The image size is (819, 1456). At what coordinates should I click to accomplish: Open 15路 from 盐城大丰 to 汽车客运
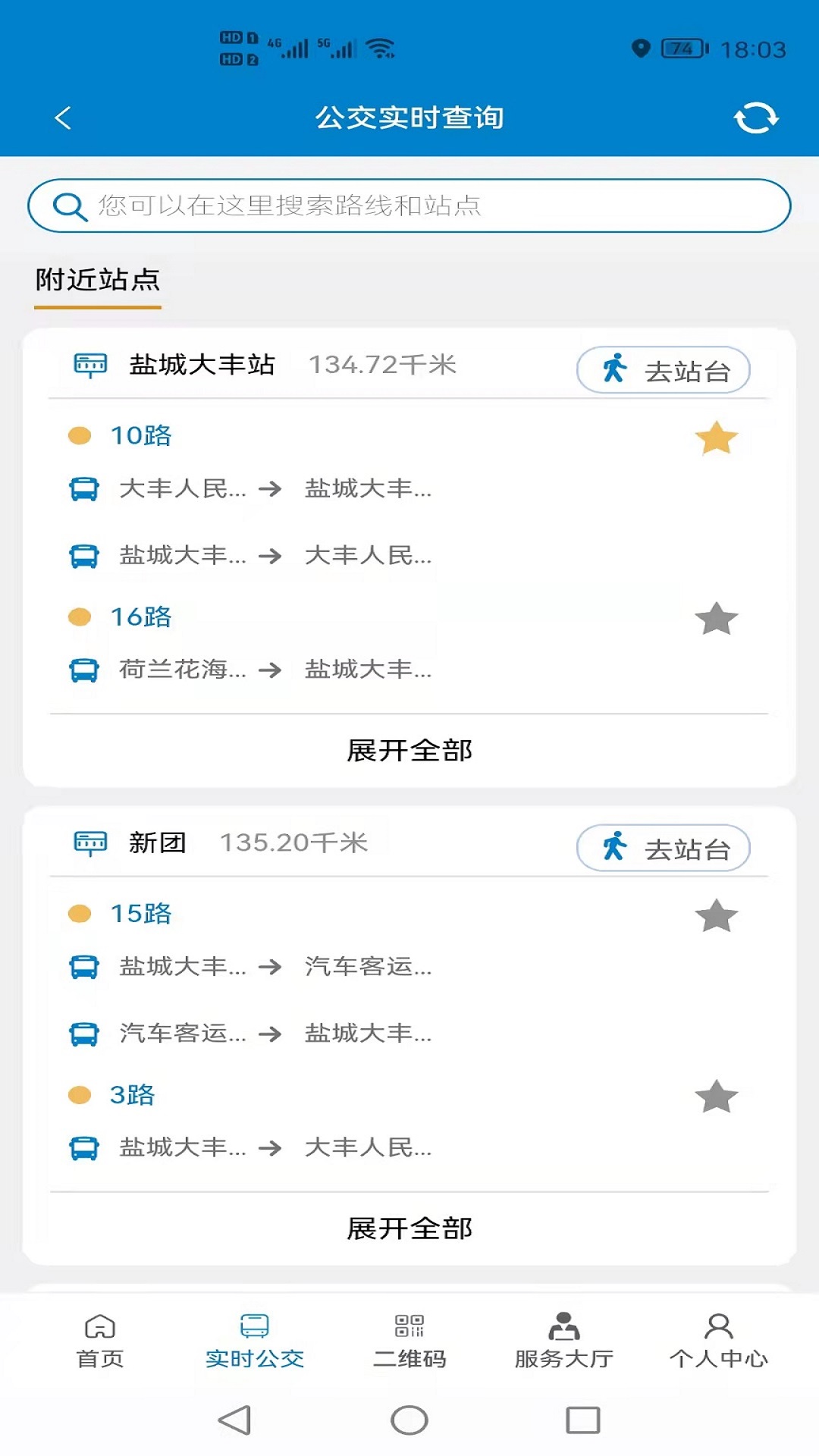(275, 967)
